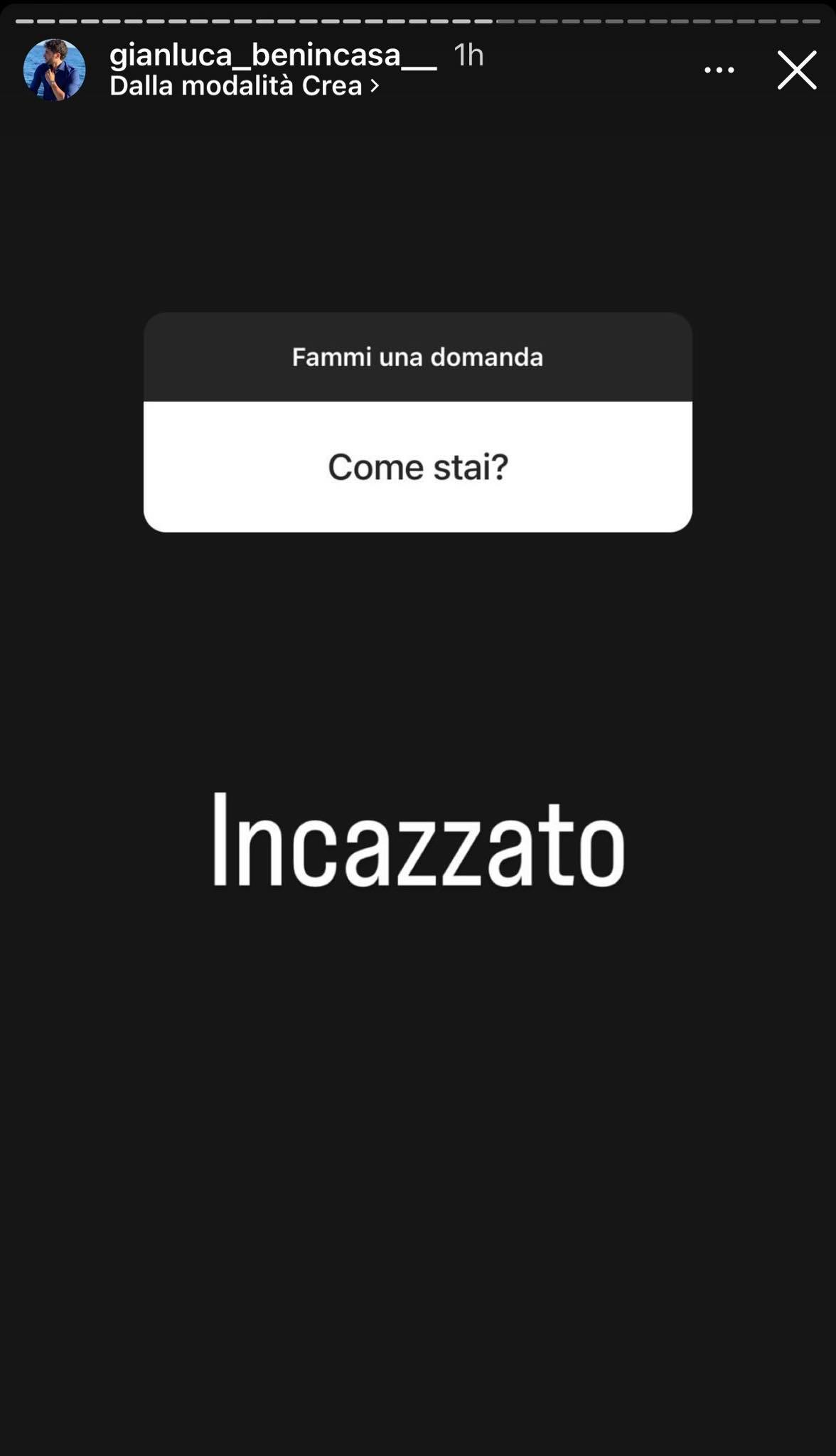Open the gianluca_benincasa__ username link
The image size is (836, 1456).
272,55
